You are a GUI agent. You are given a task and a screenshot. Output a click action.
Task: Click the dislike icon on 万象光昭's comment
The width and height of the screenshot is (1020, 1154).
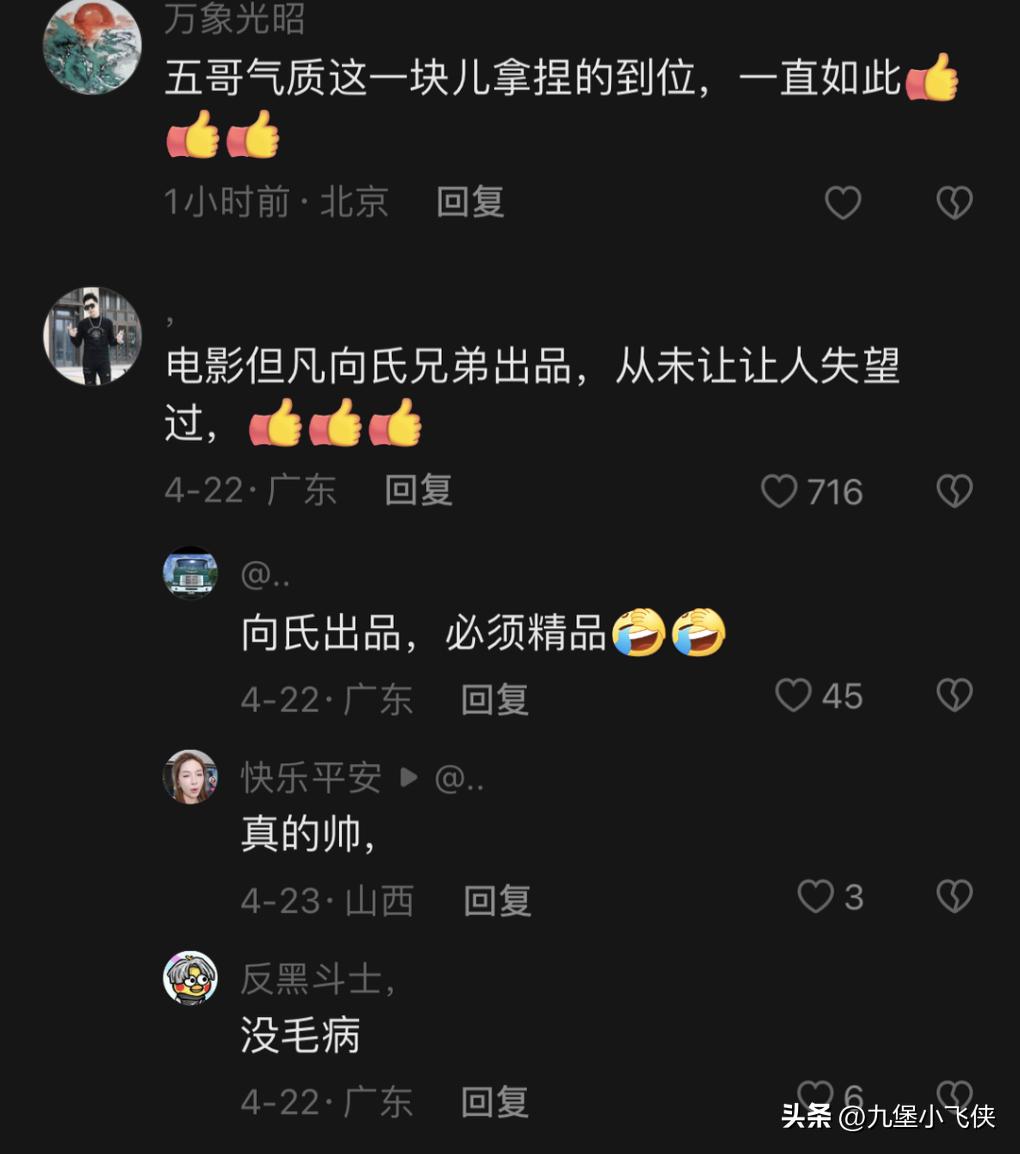point(955,202)
